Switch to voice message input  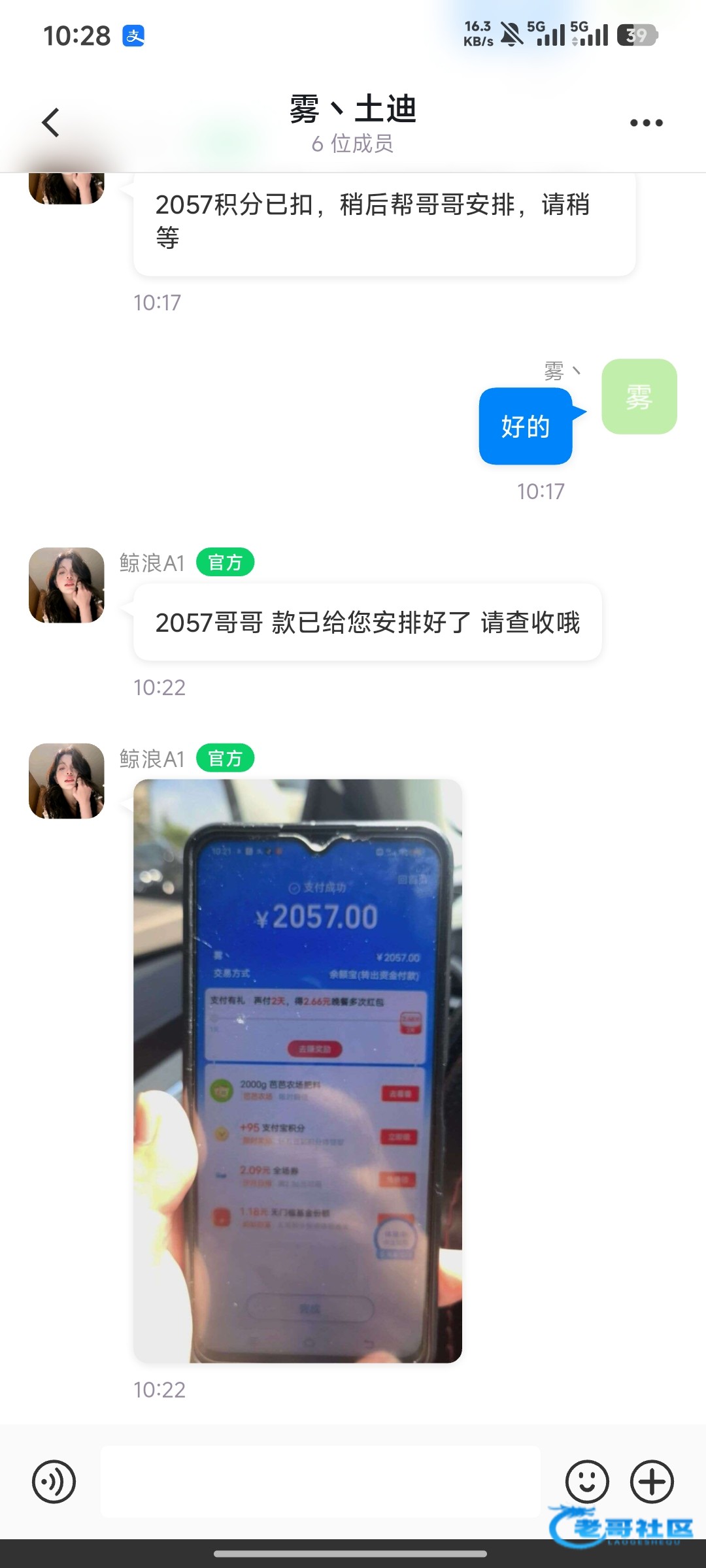[54, 1481]
